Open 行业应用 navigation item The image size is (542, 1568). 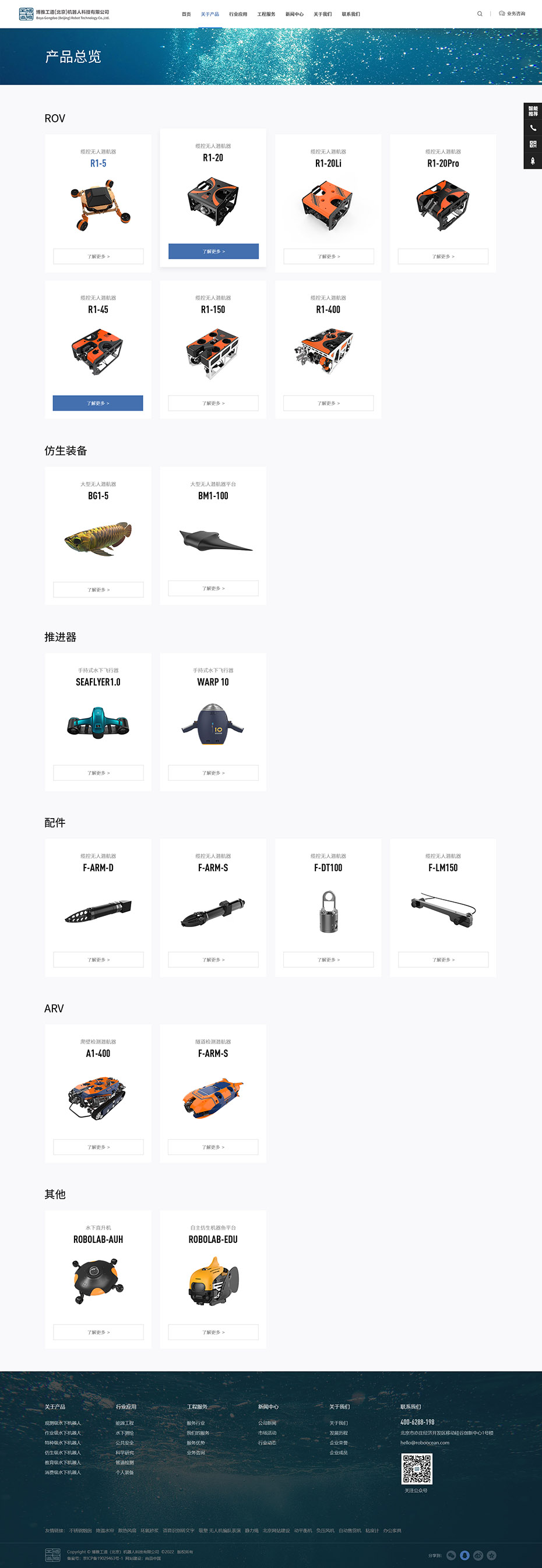click(x=238, y=14)
